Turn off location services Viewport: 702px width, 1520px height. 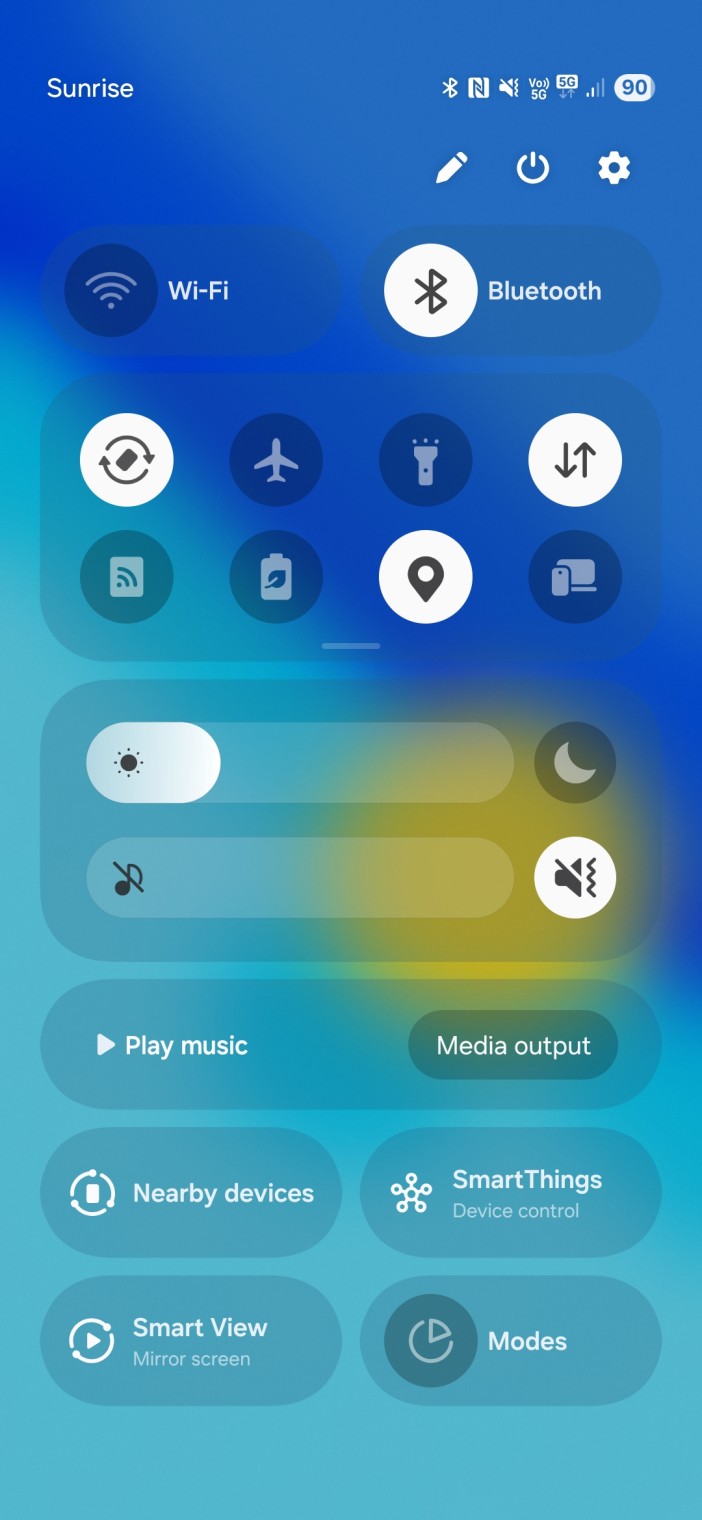coord(425,577)
